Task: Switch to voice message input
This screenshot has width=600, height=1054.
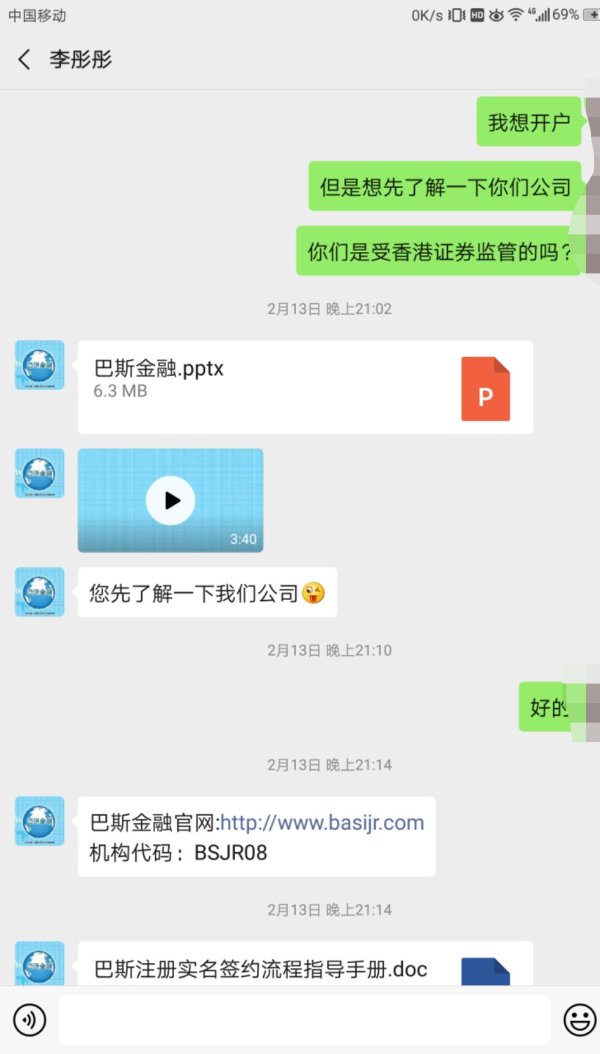Action: click(30, 1020)
